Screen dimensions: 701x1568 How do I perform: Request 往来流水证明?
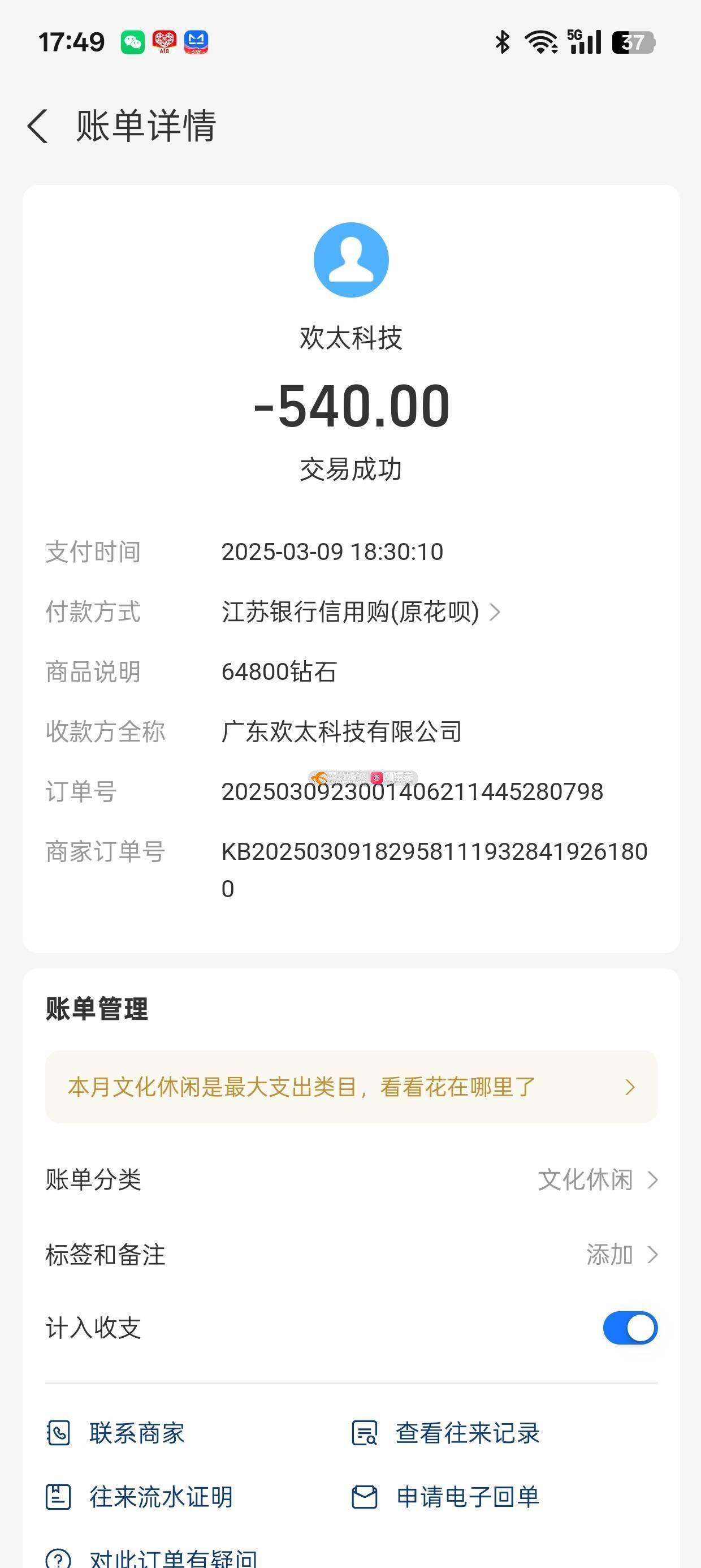(x=139, y=1497)
